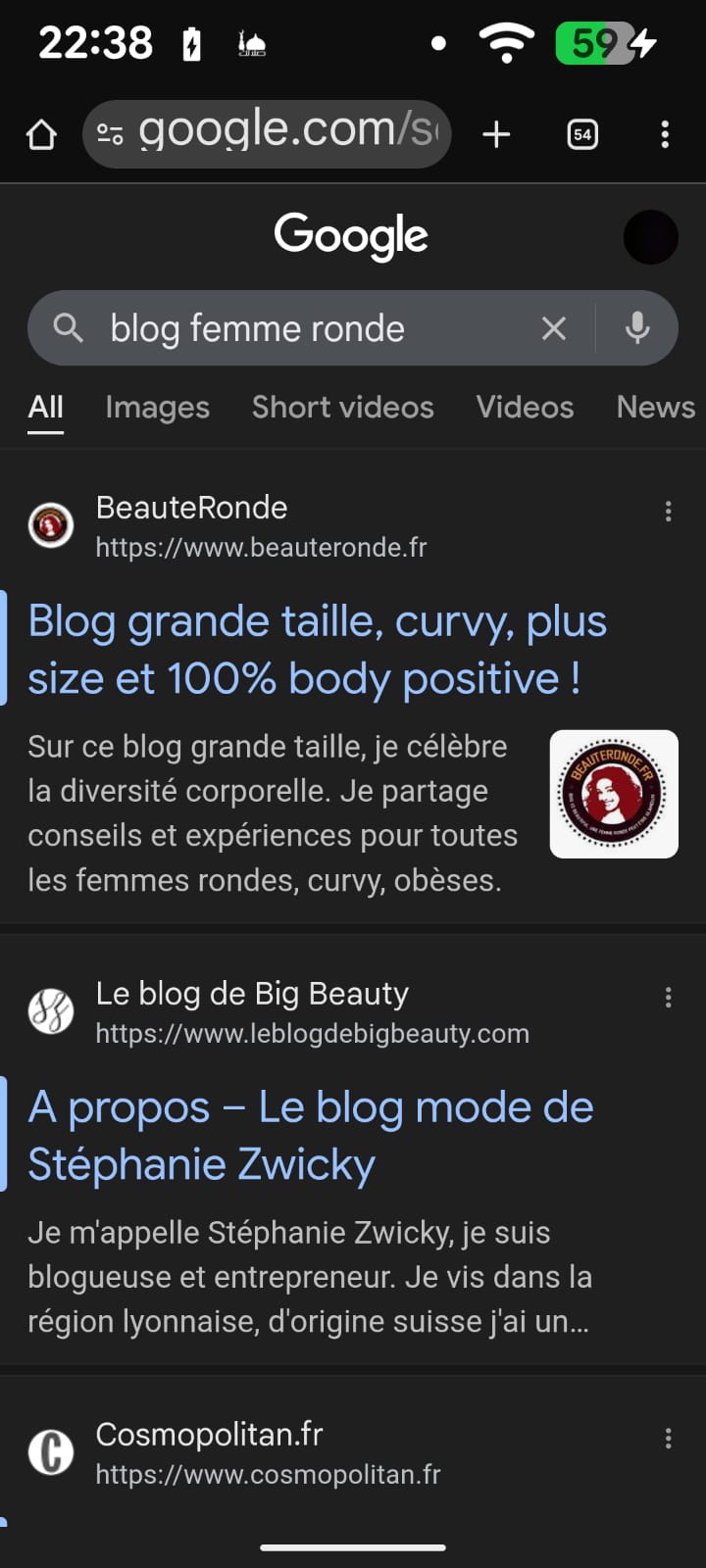Viewport: 706px width, 1568px height.
Task: Show the open tabs switcher
Action: coord(582,134)
